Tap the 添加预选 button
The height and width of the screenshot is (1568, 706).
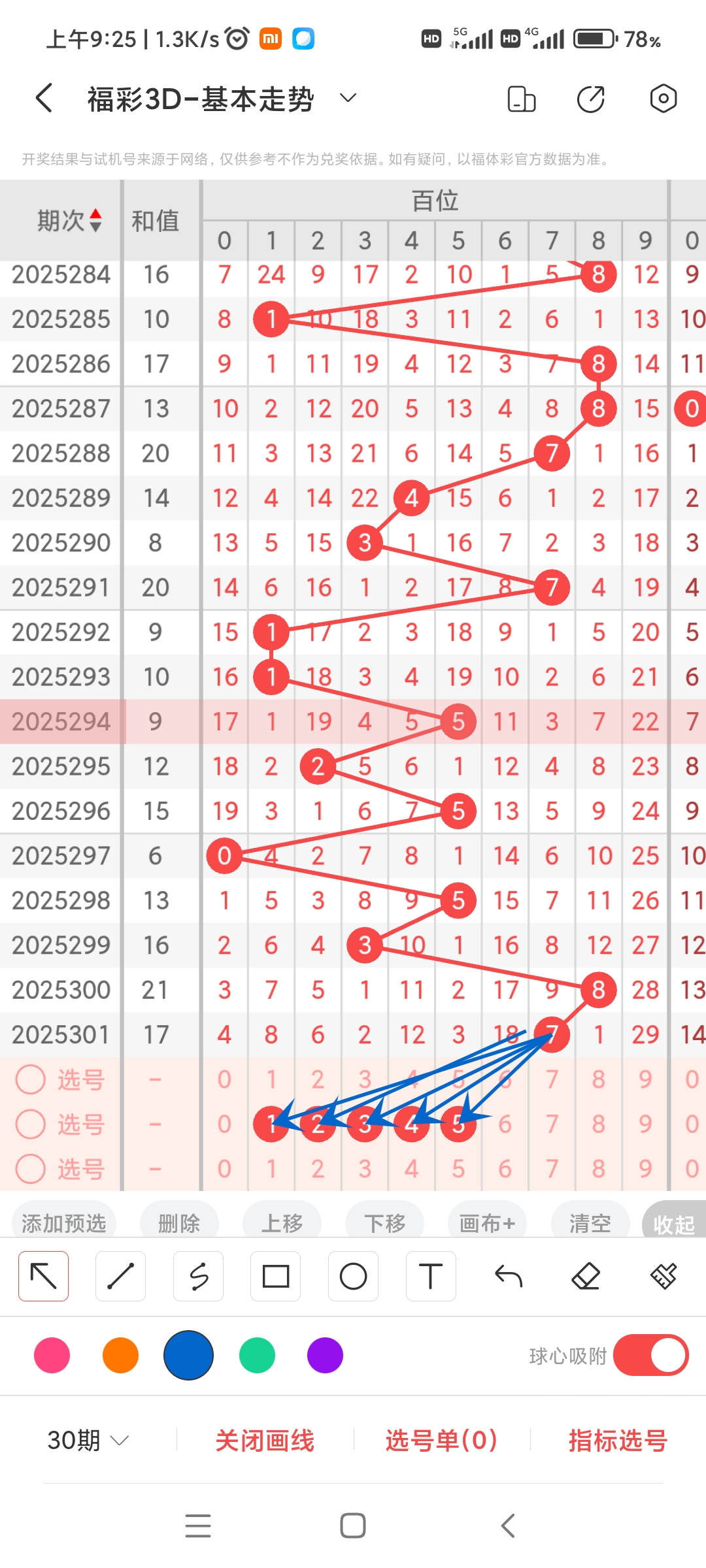(64, 1222)
